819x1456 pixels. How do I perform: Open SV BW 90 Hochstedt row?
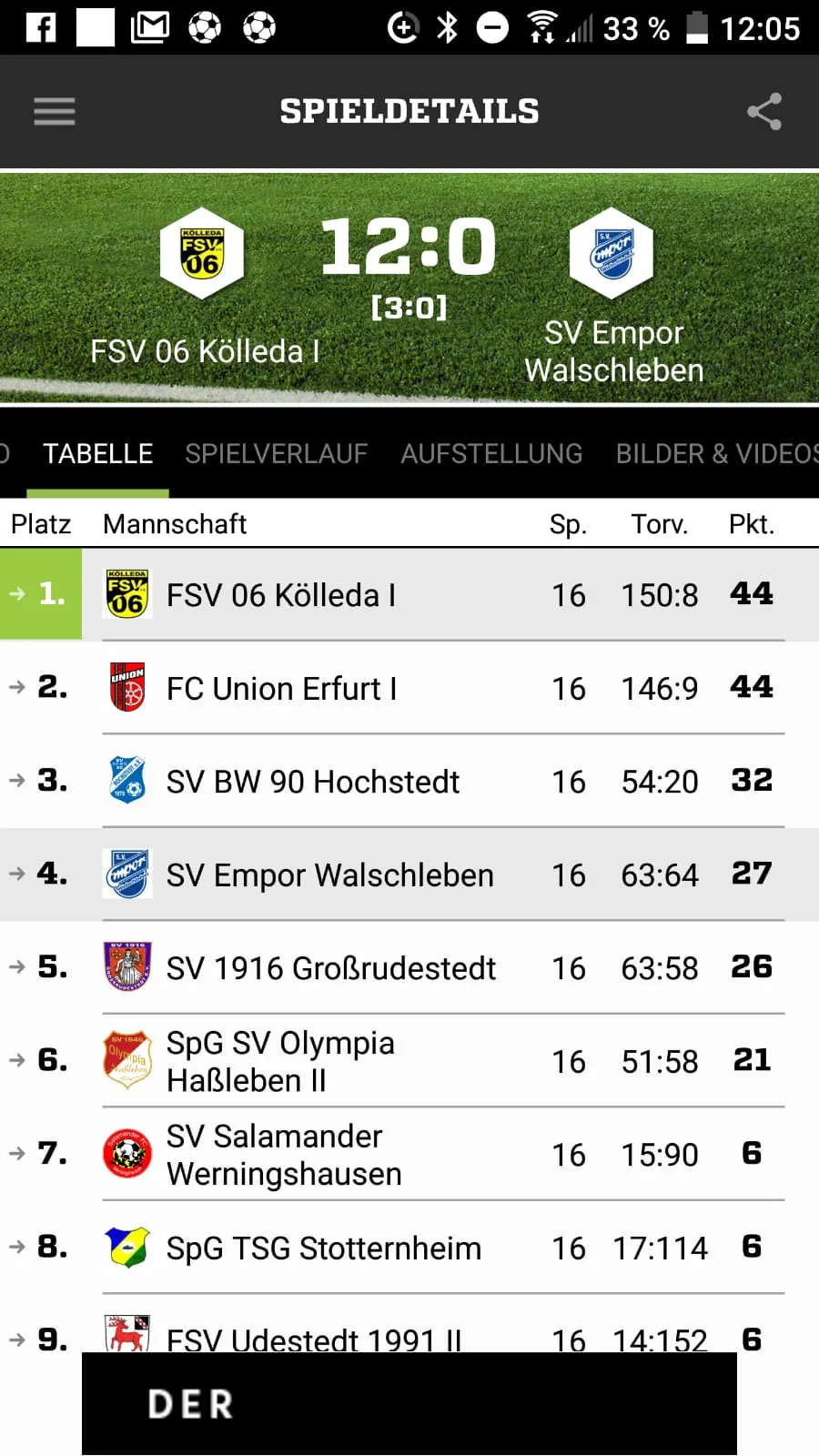point(409,781)
